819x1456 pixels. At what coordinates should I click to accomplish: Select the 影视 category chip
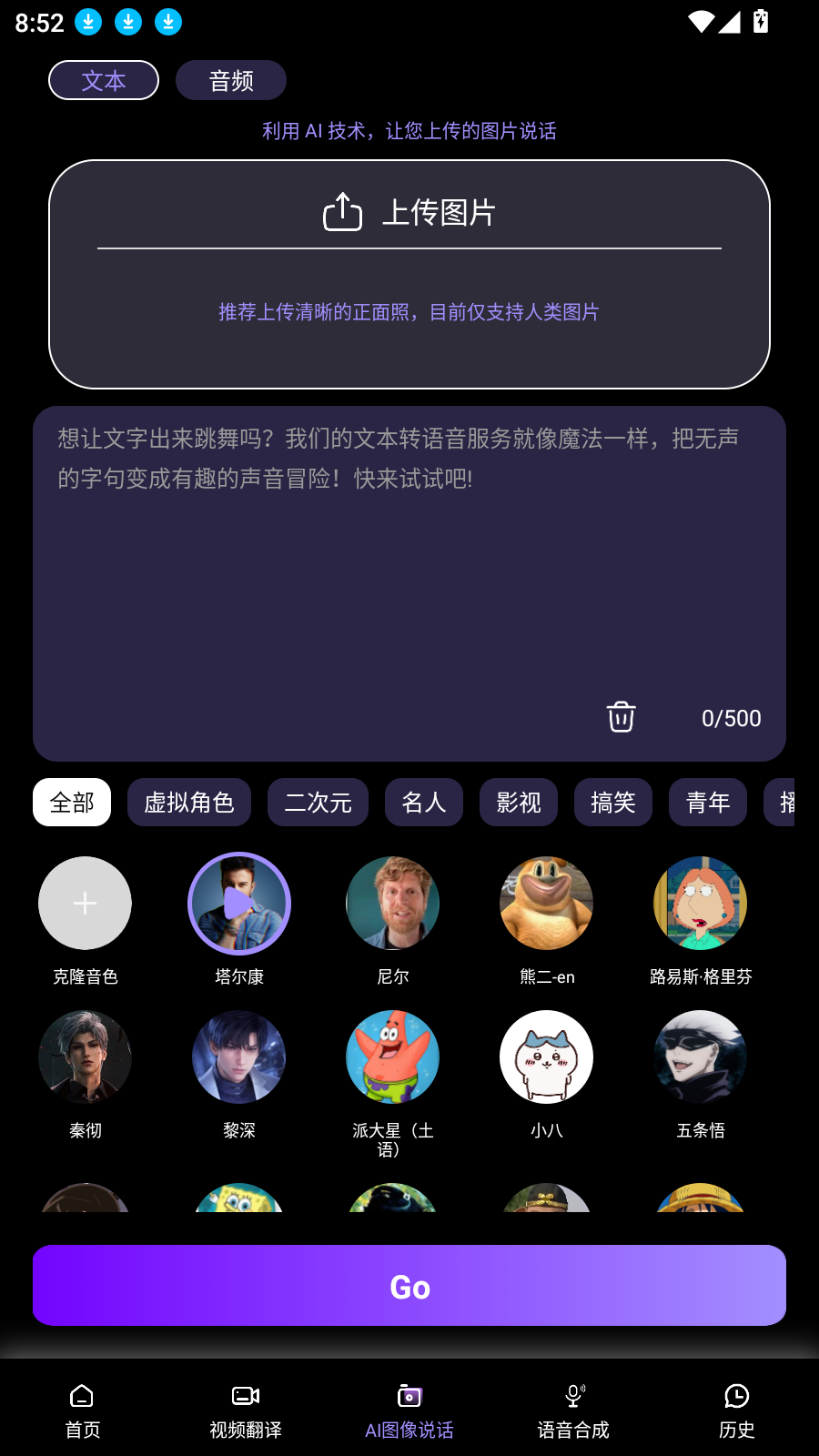coord(519,803)
